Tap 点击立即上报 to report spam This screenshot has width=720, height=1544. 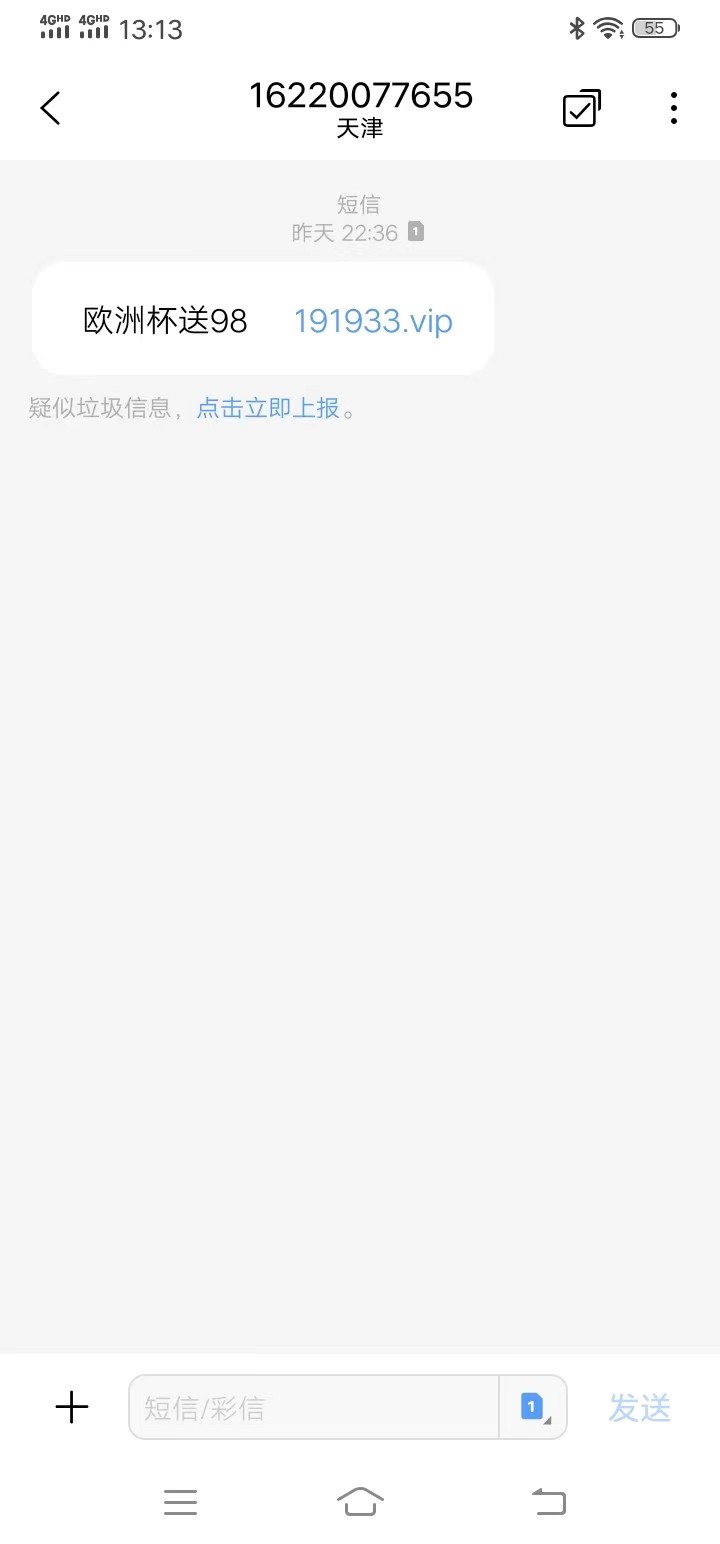coord(268,408)
